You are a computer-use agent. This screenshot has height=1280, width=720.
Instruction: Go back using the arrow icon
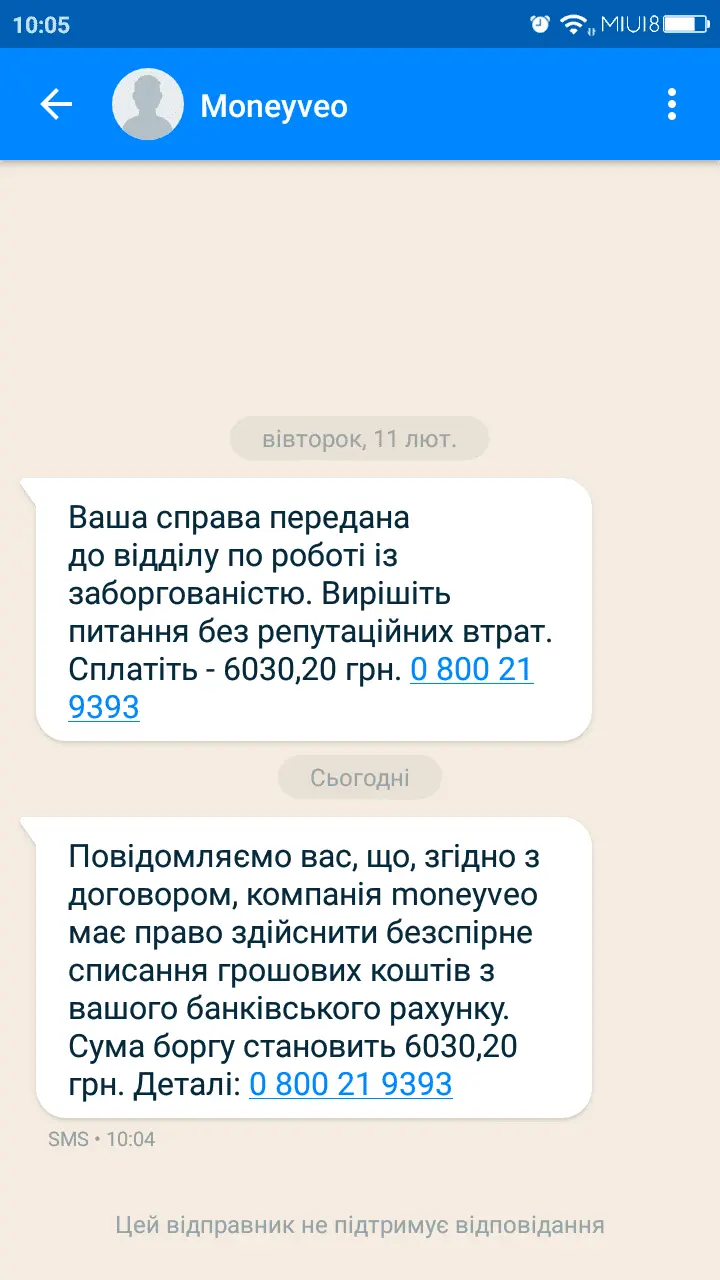point(56,104)
